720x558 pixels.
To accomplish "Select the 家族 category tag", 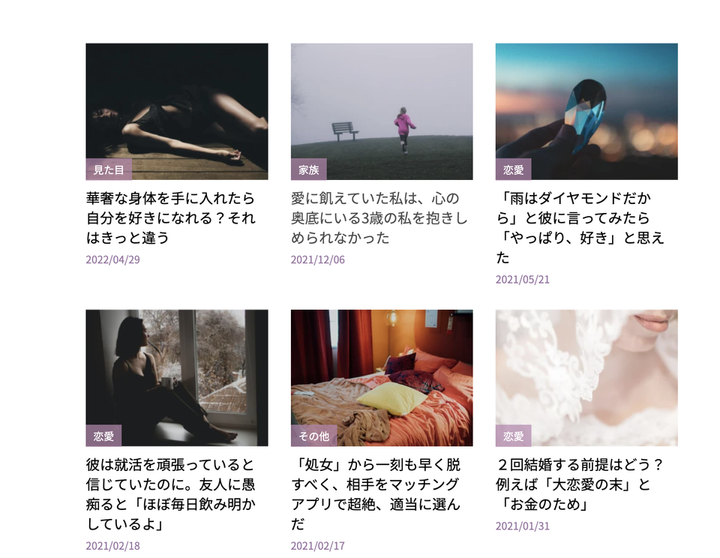I will pos(309,170).
